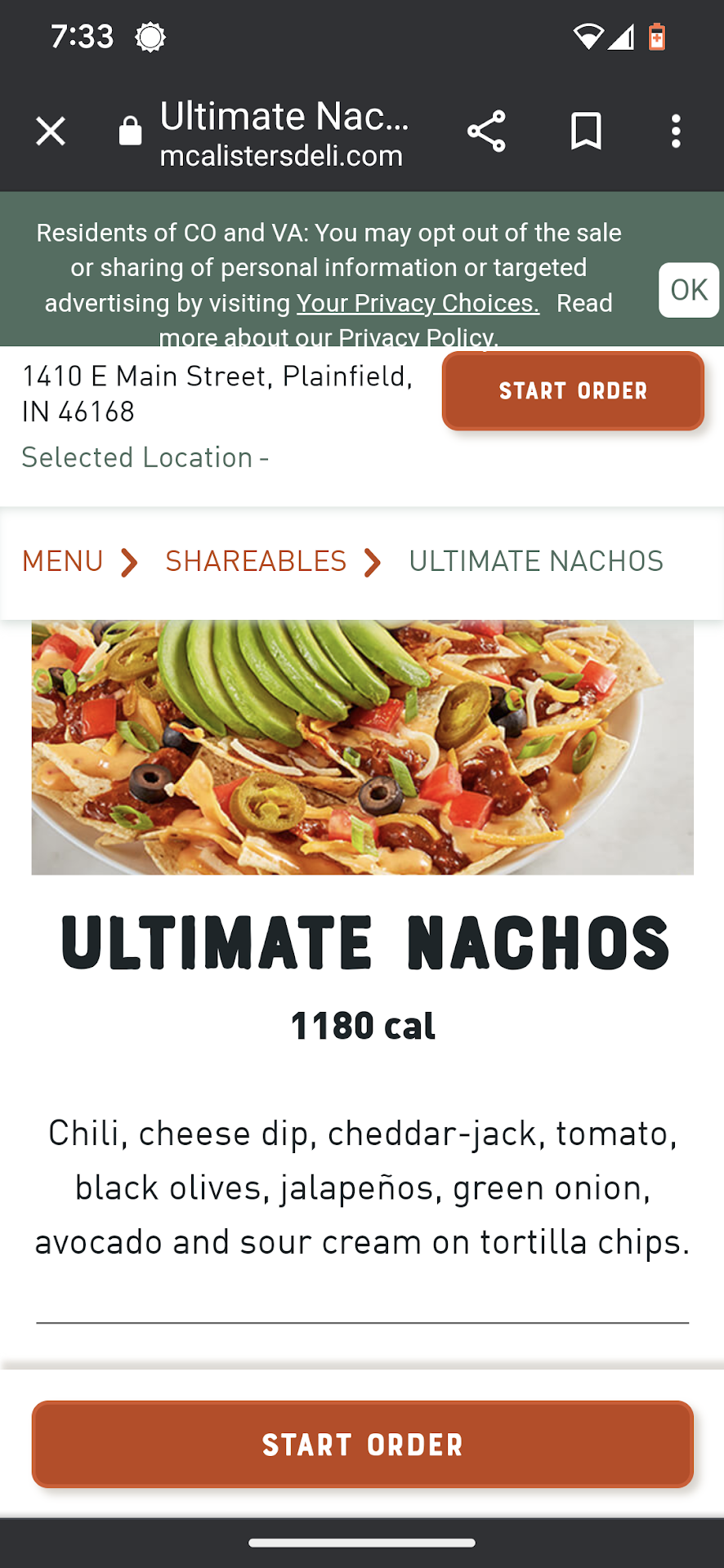
Task: Tap Start Order beside the address
Action: click(573, 391)
